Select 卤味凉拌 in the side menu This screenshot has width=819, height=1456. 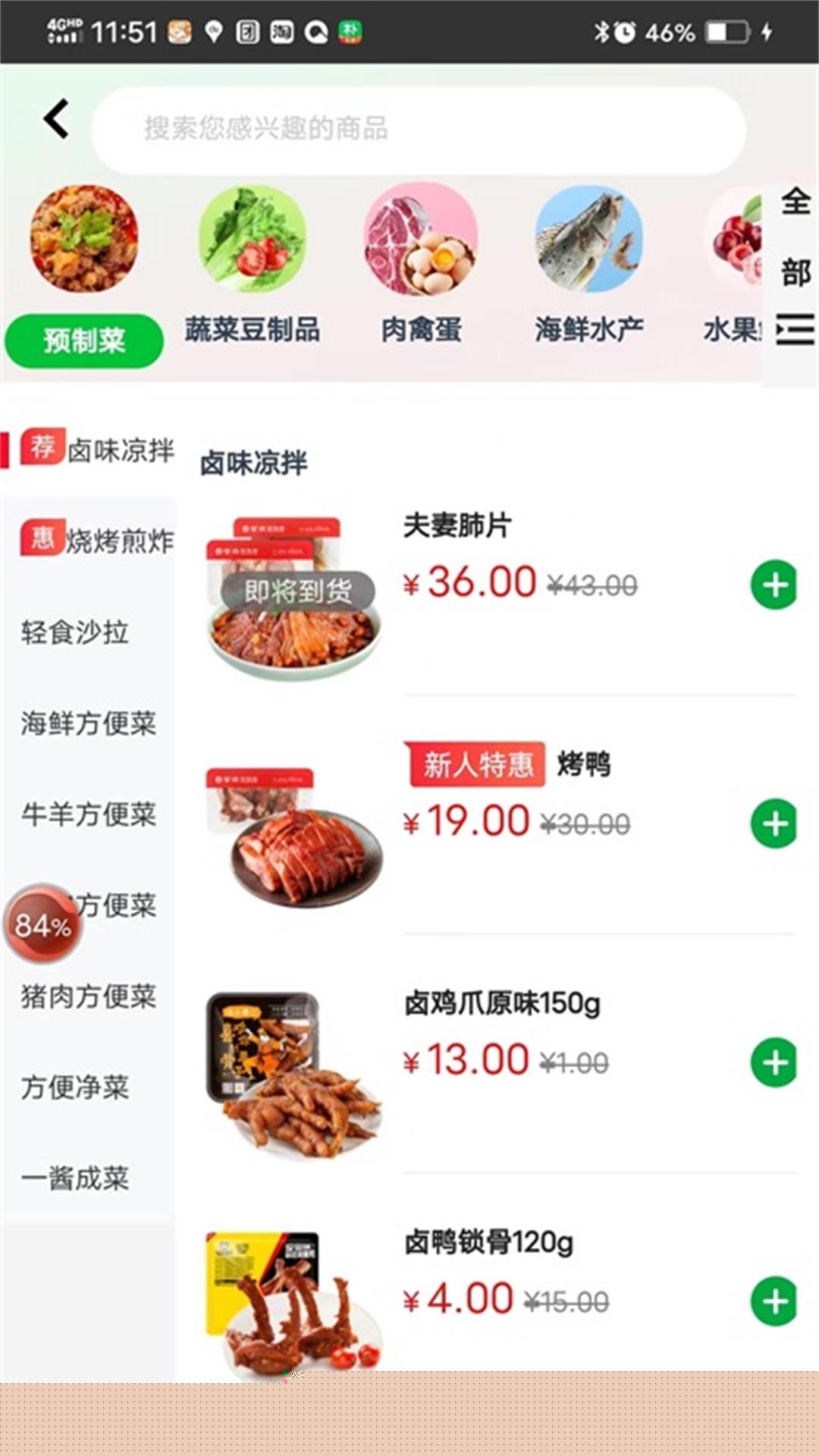99,450
